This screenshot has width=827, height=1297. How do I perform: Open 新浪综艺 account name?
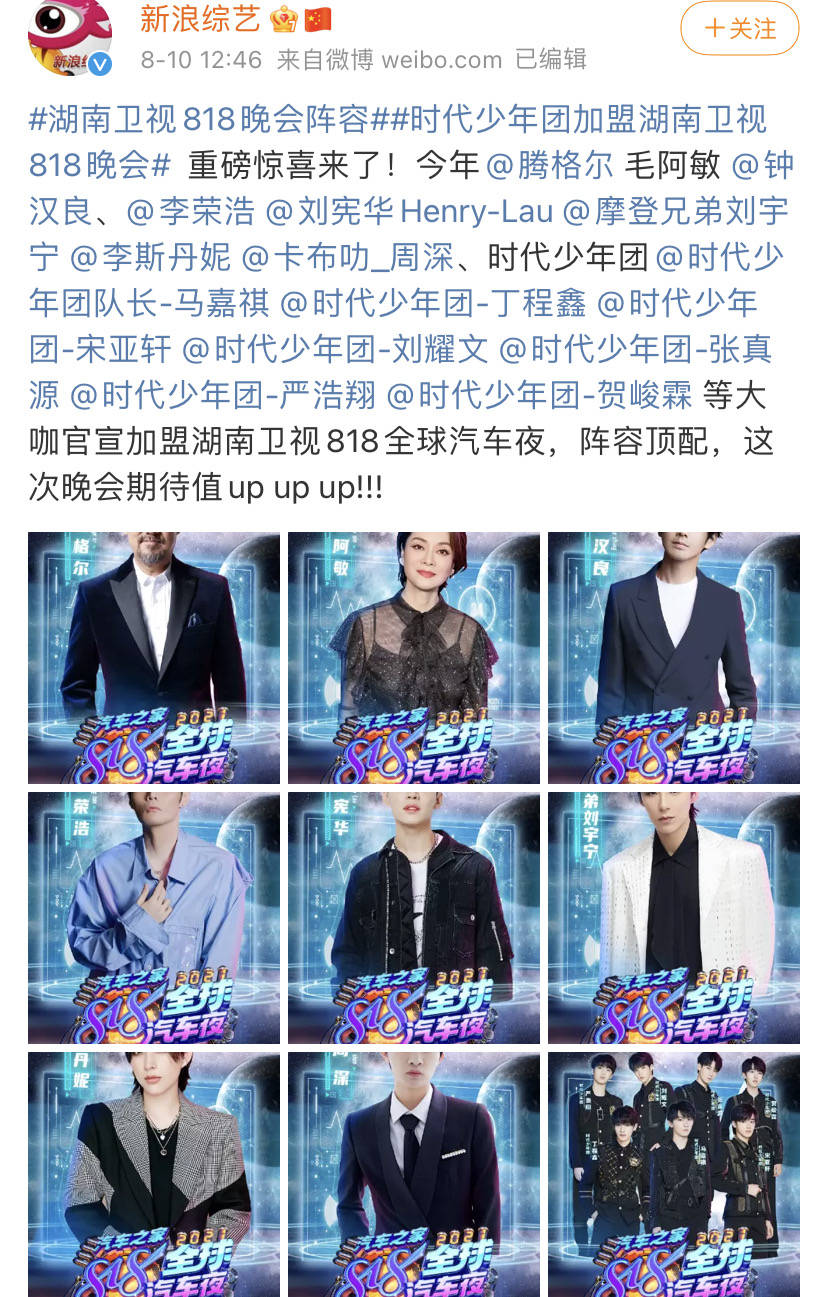pos(200,18)
